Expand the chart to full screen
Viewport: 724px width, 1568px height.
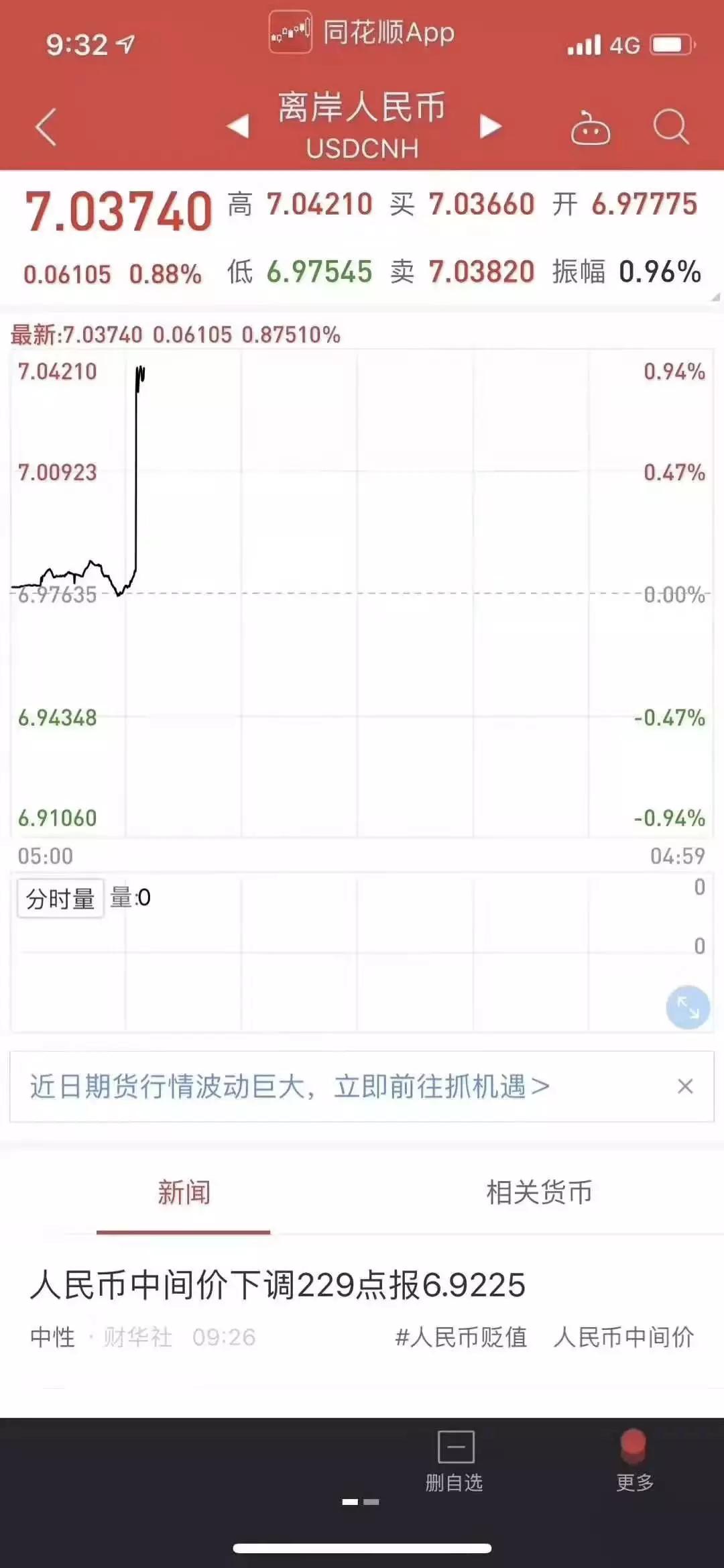[688, 1007]
